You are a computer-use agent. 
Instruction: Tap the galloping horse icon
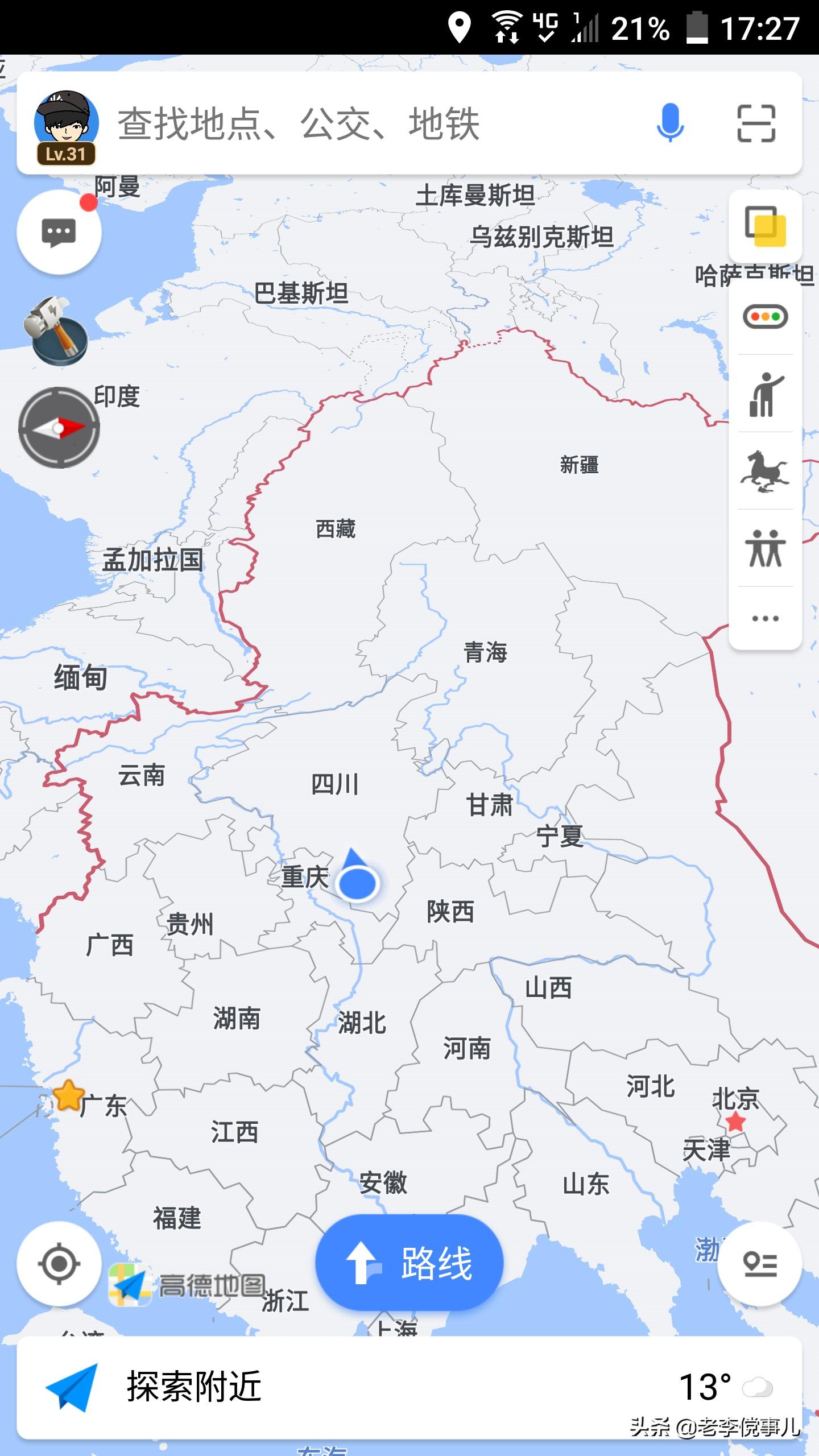pos(765,471)
